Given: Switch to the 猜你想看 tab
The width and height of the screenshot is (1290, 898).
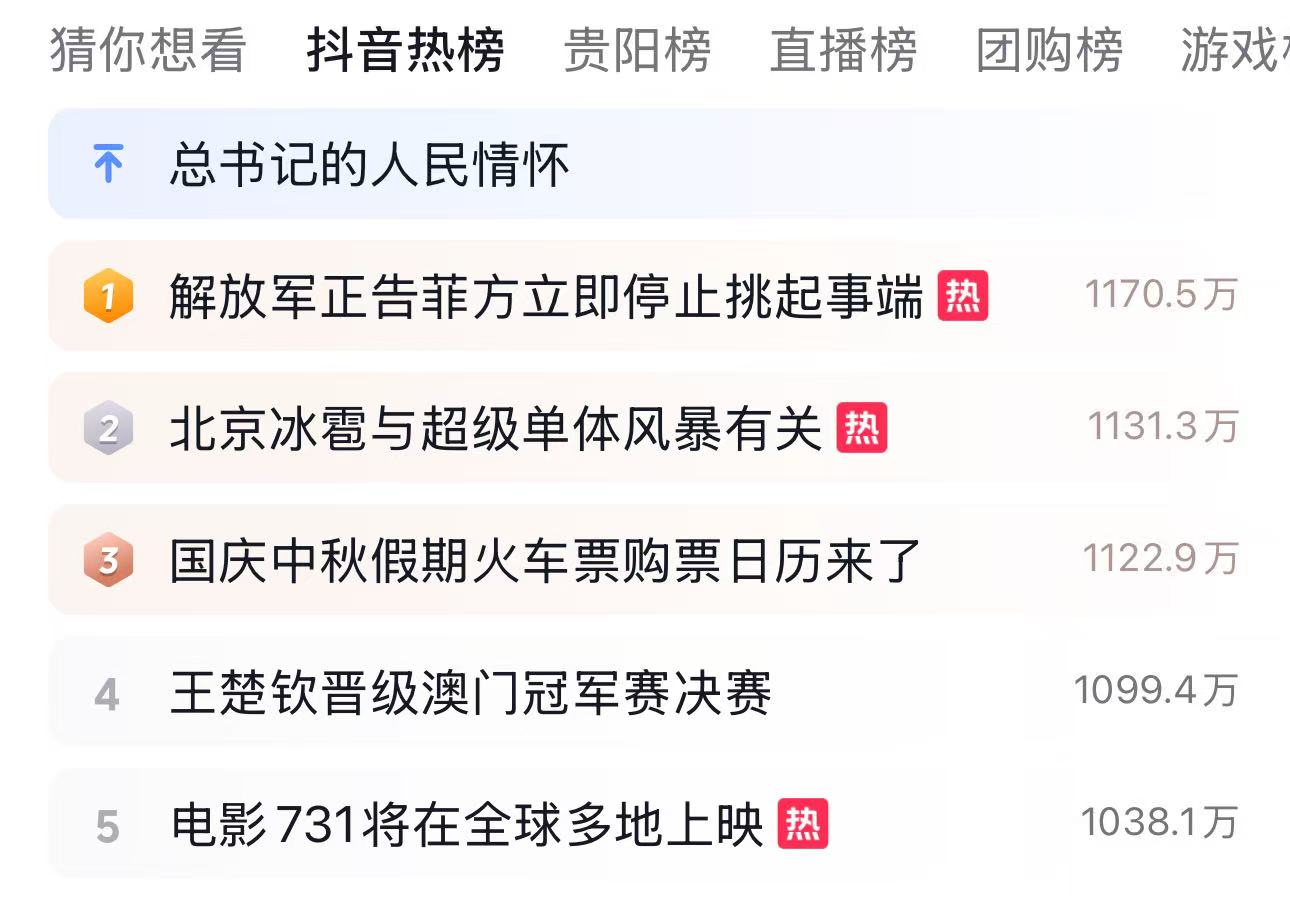Looking at the screenshot, I should pos(148,50).
